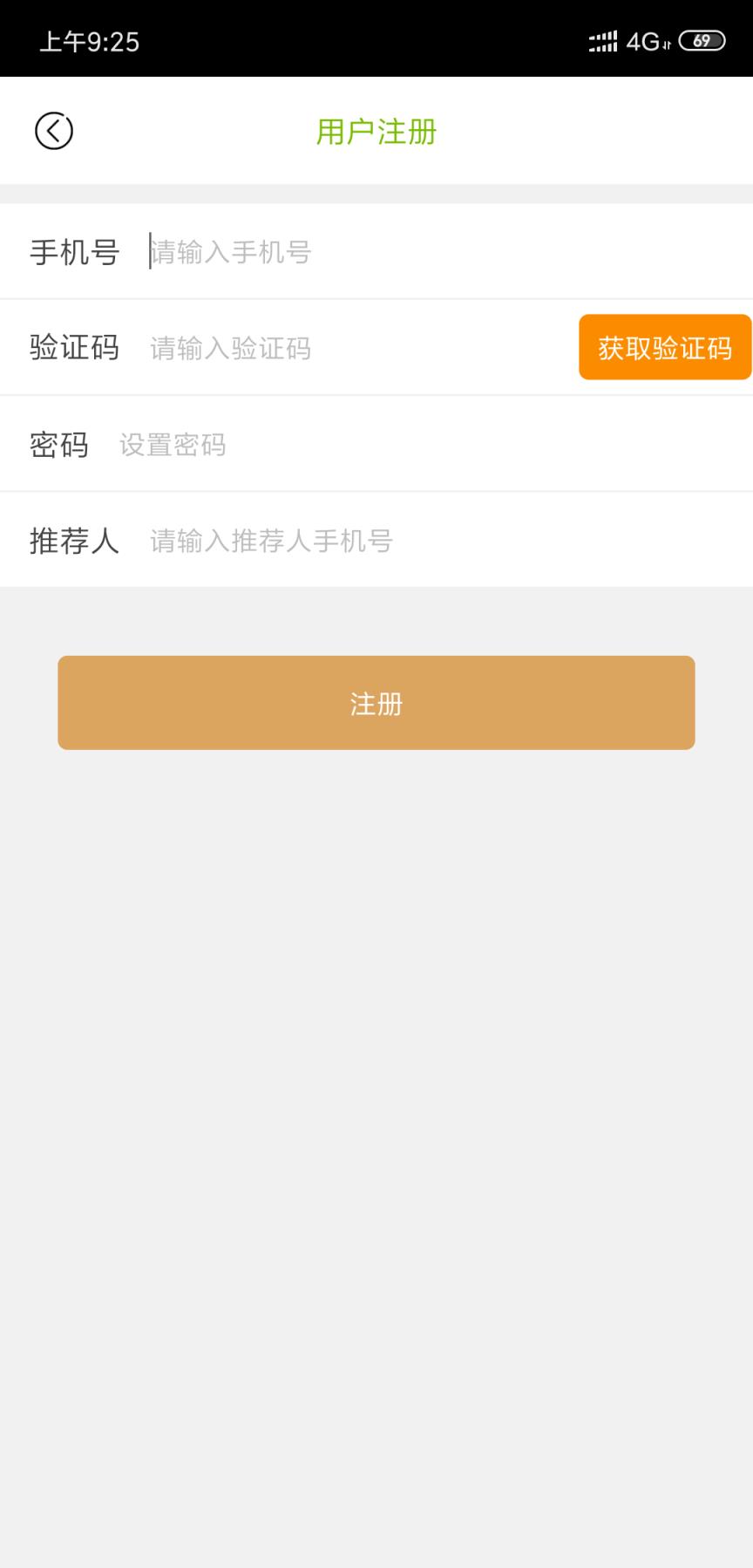Image resolution: width=753 pixels, height=1568 pixels.
Task: Tap the 推荐人 referrer phone field
Action: pyautogui.click(x=349, y=541)
